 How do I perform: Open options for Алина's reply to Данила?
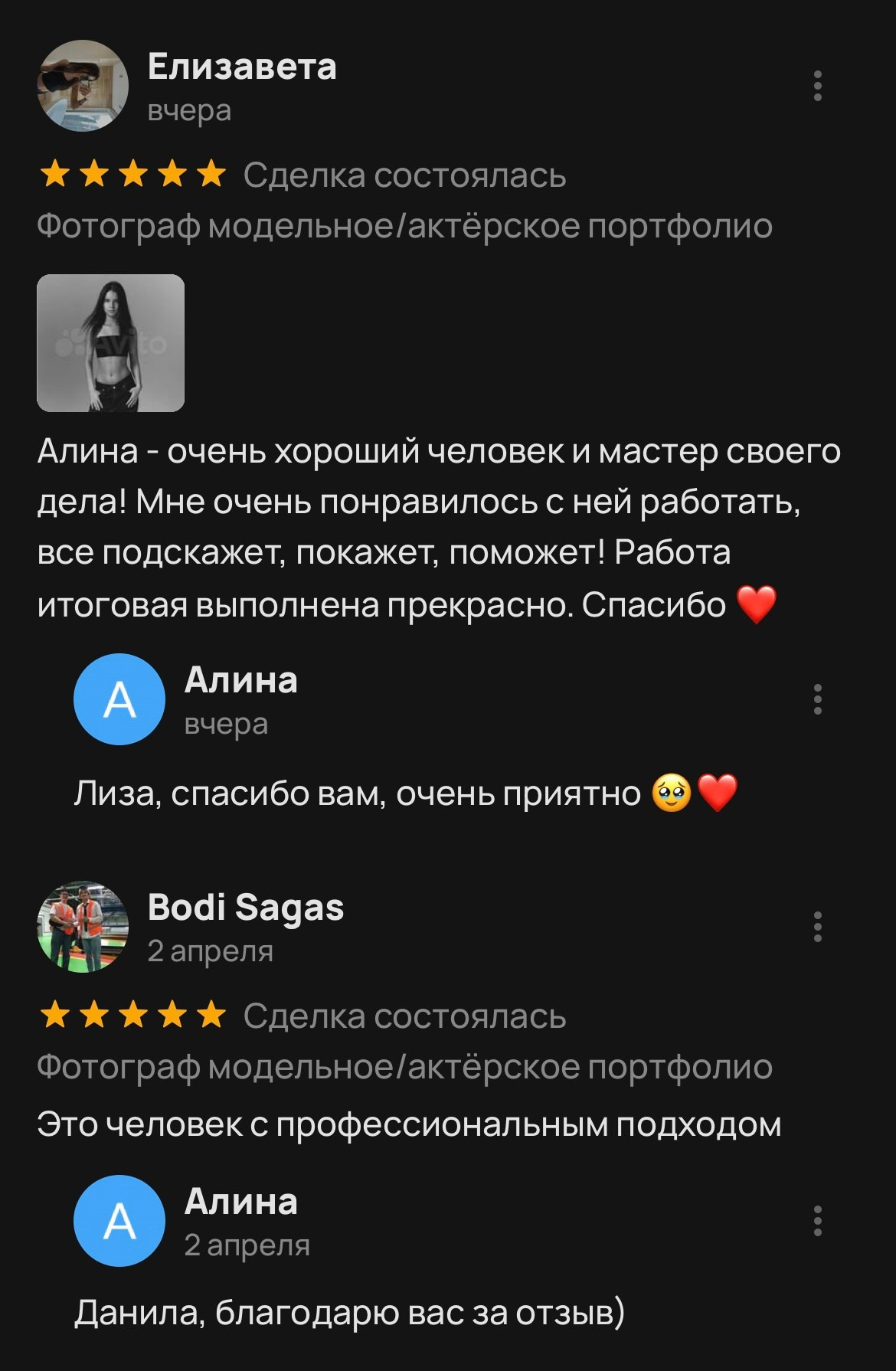coord(817,1221)
